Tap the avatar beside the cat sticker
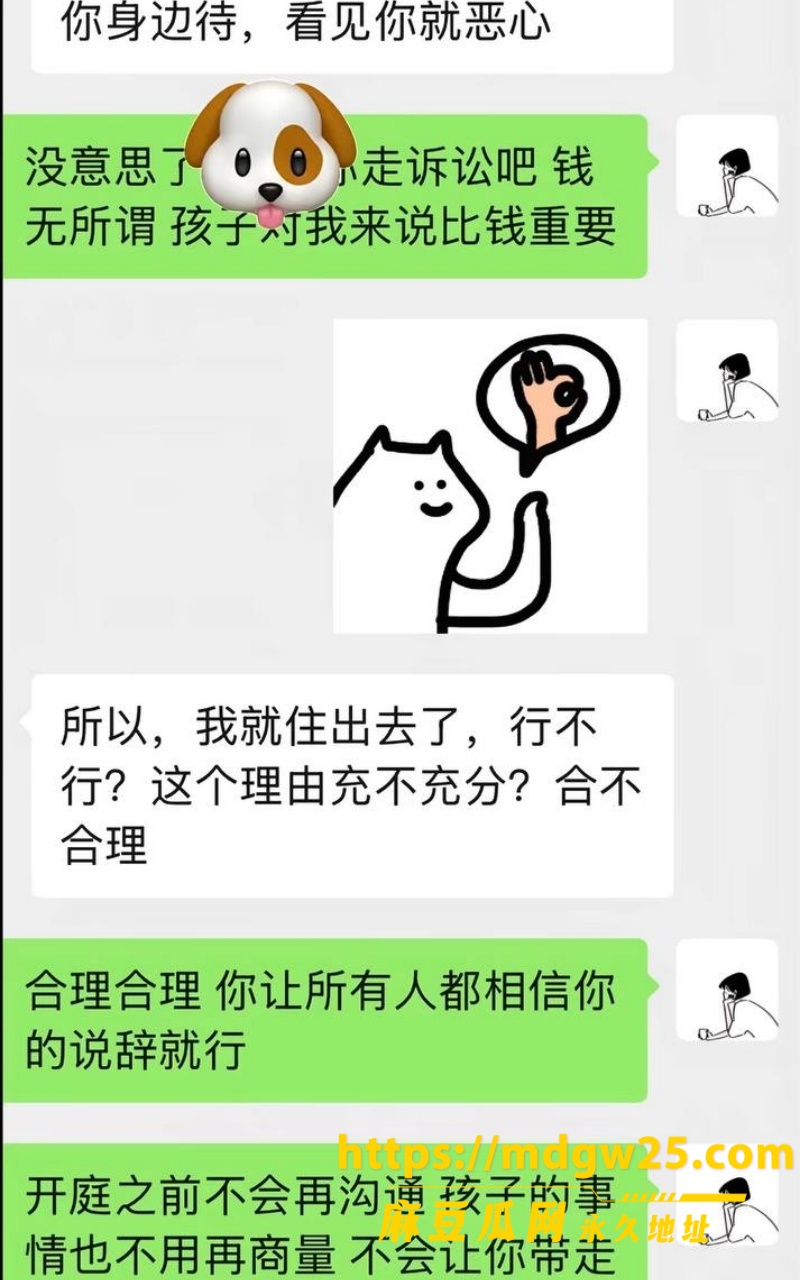The image size is (800, 1280). pyautogui.click(x=727, y=370)
